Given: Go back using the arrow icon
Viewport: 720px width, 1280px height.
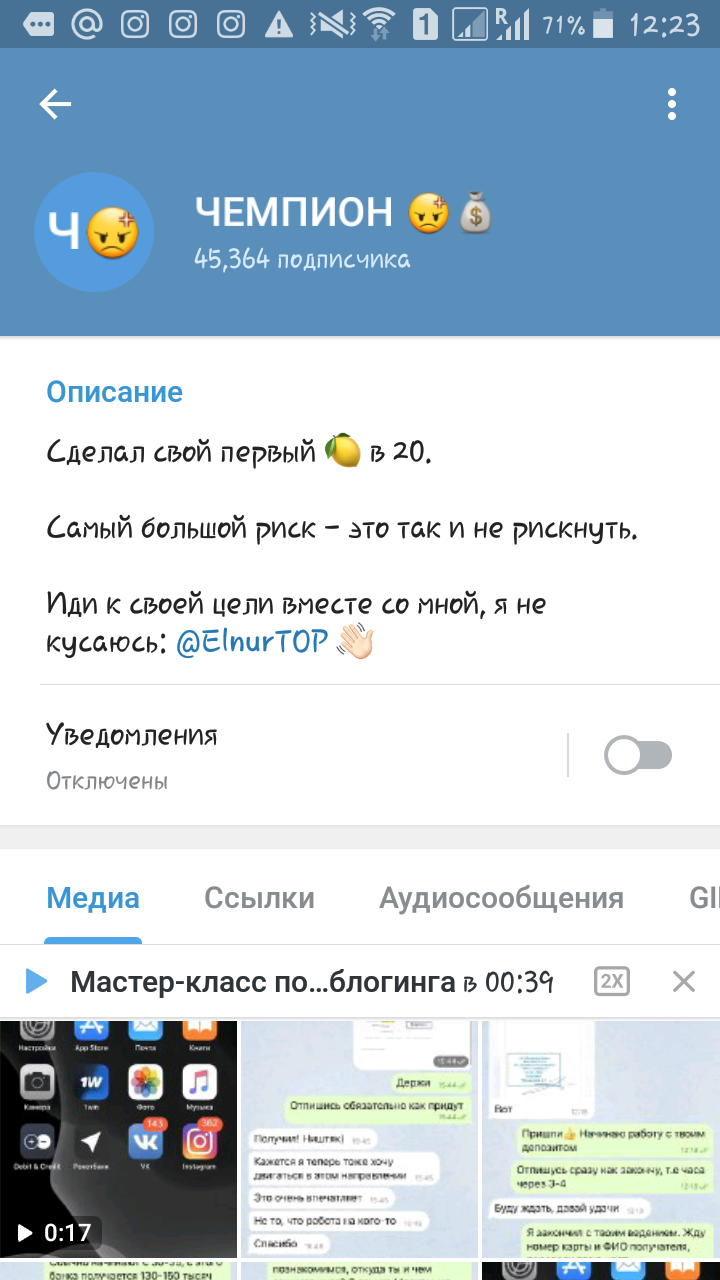Looking at the screenshot, I should pyautogui.click(x=55, y=104).
